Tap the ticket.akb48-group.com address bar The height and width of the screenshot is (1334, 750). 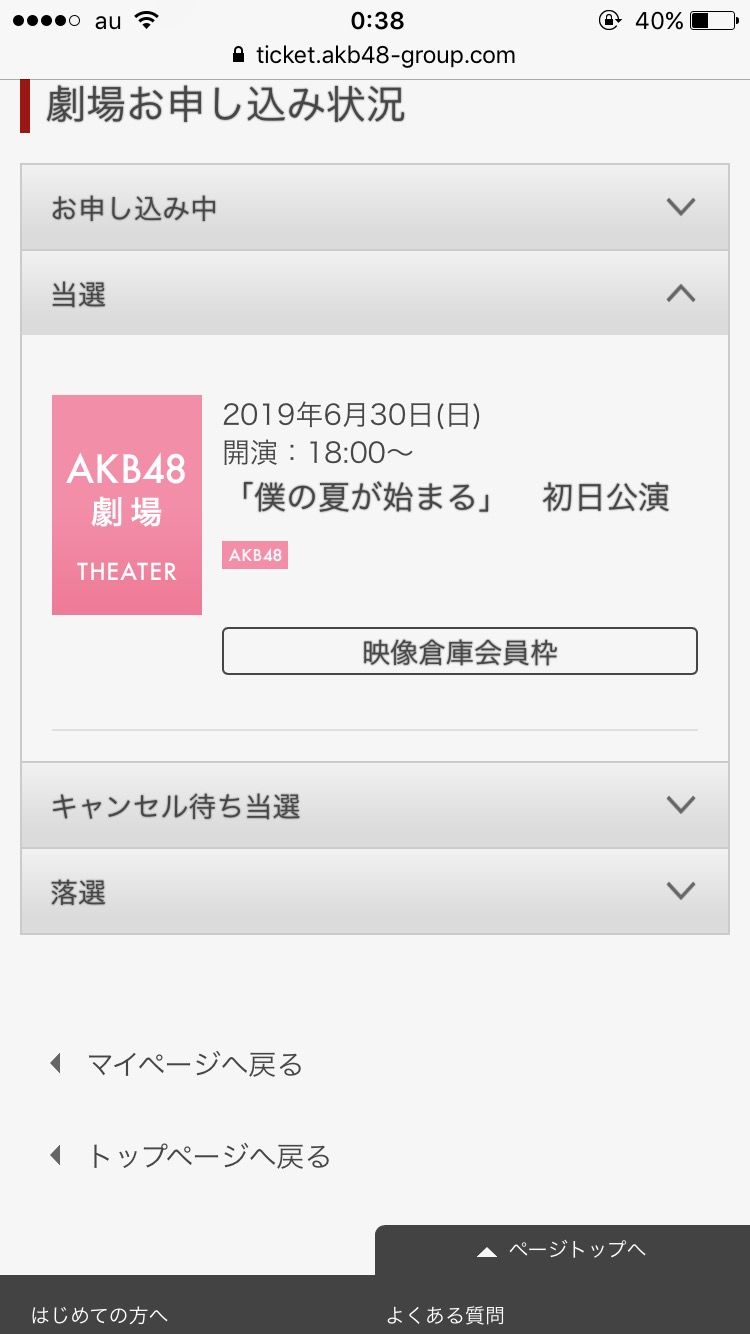375,55
